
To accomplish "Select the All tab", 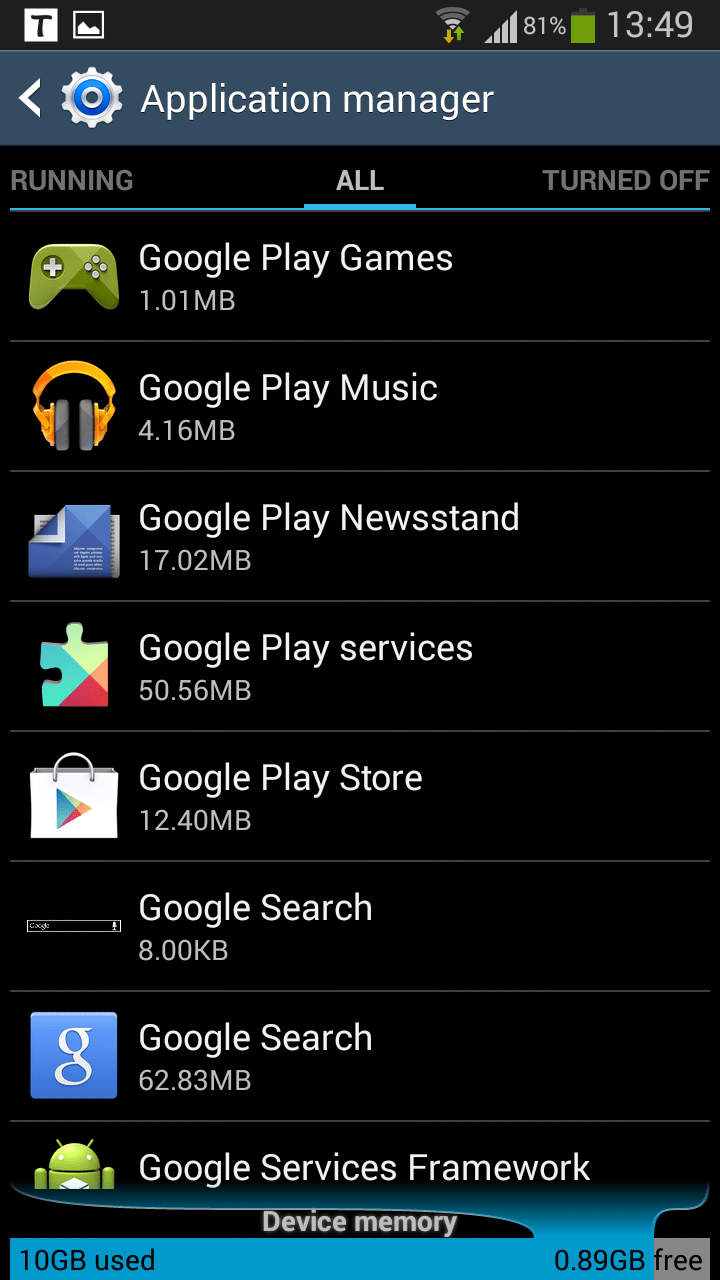I will 360,181.
